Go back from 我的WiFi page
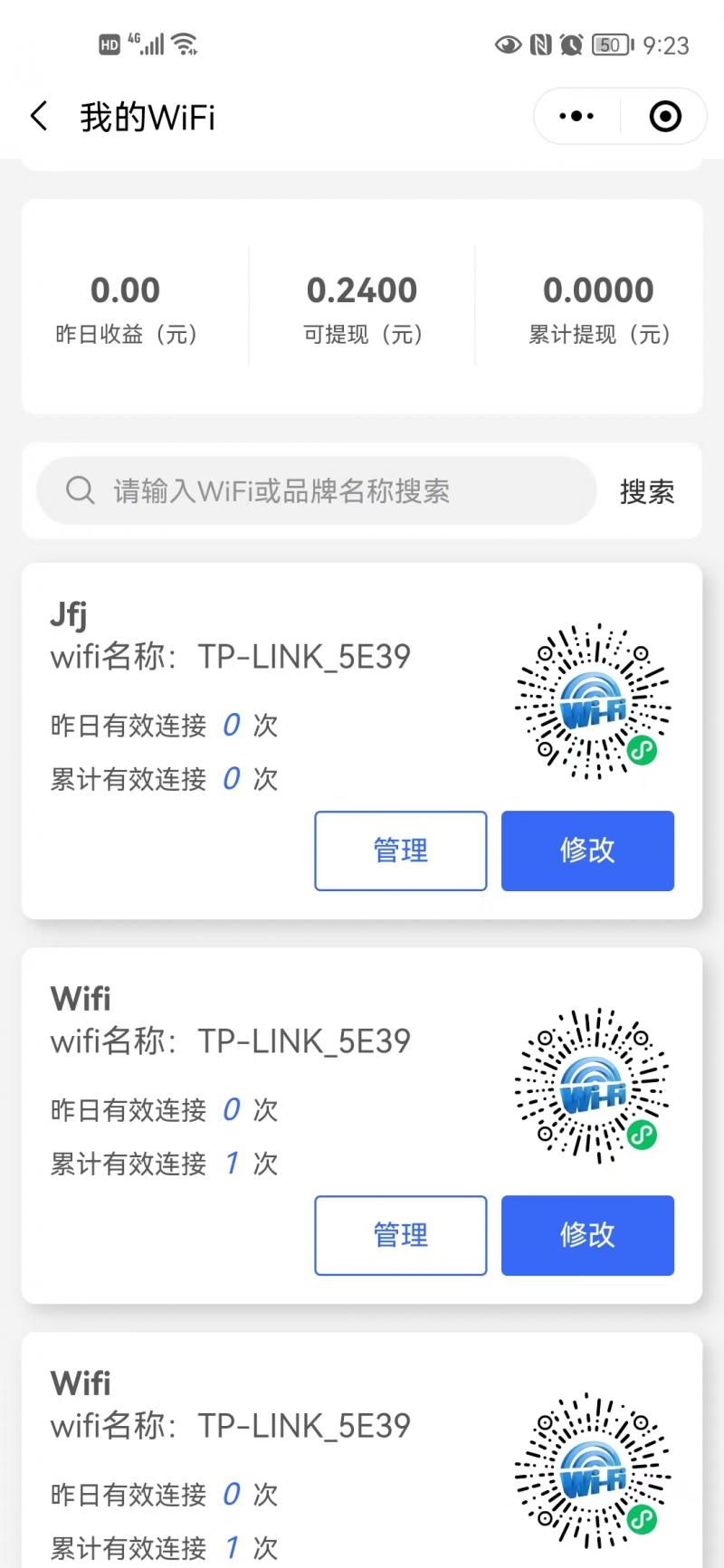Viewport: 724px width, 1568px height. pos(39,117)
